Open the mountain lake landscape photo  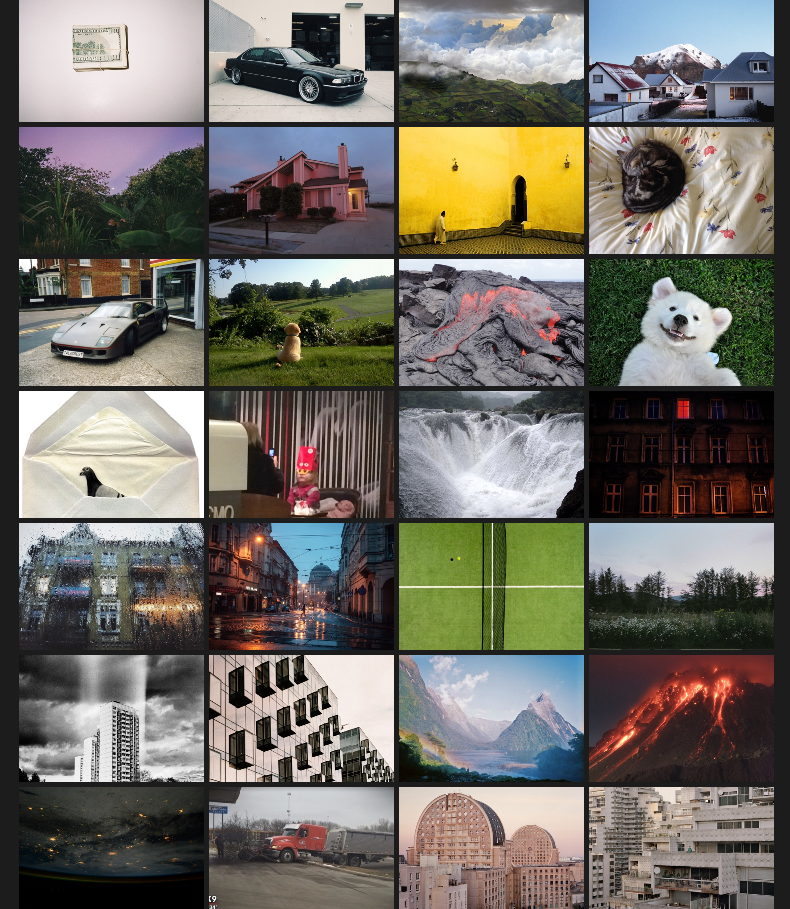coord(491,718)
